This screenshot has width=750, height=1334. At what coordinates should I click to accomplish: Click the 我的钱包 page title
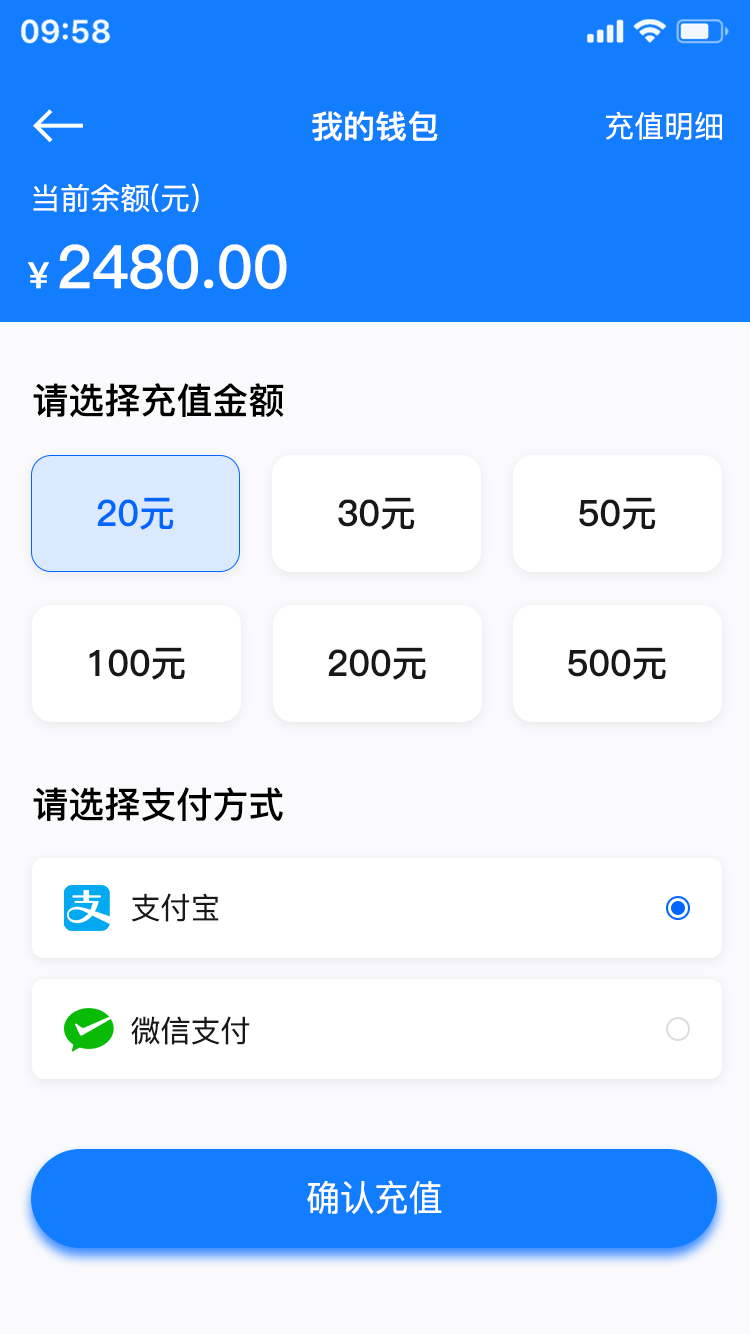[373, 125]
